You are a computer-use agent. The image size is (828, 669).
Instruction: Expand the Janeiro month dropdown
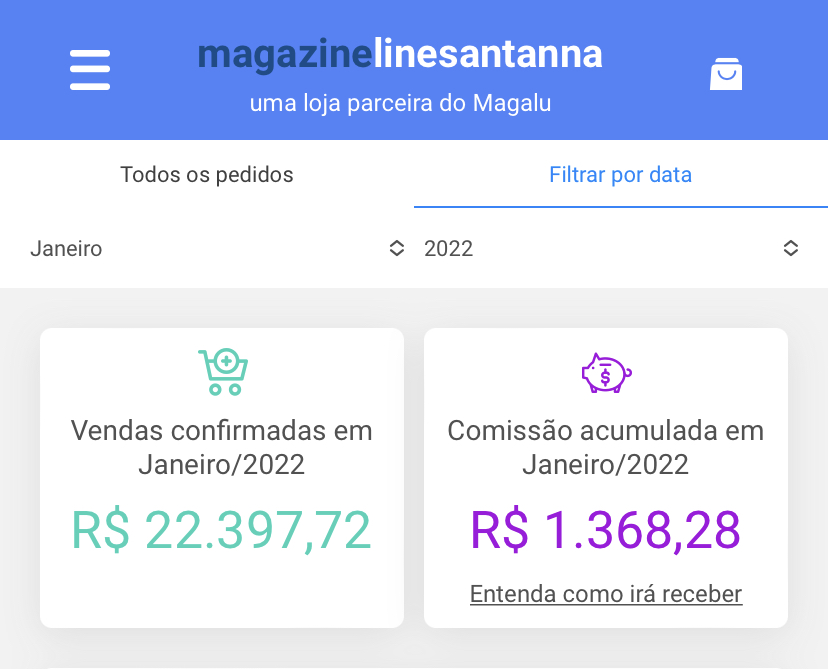tap(216, 249)
